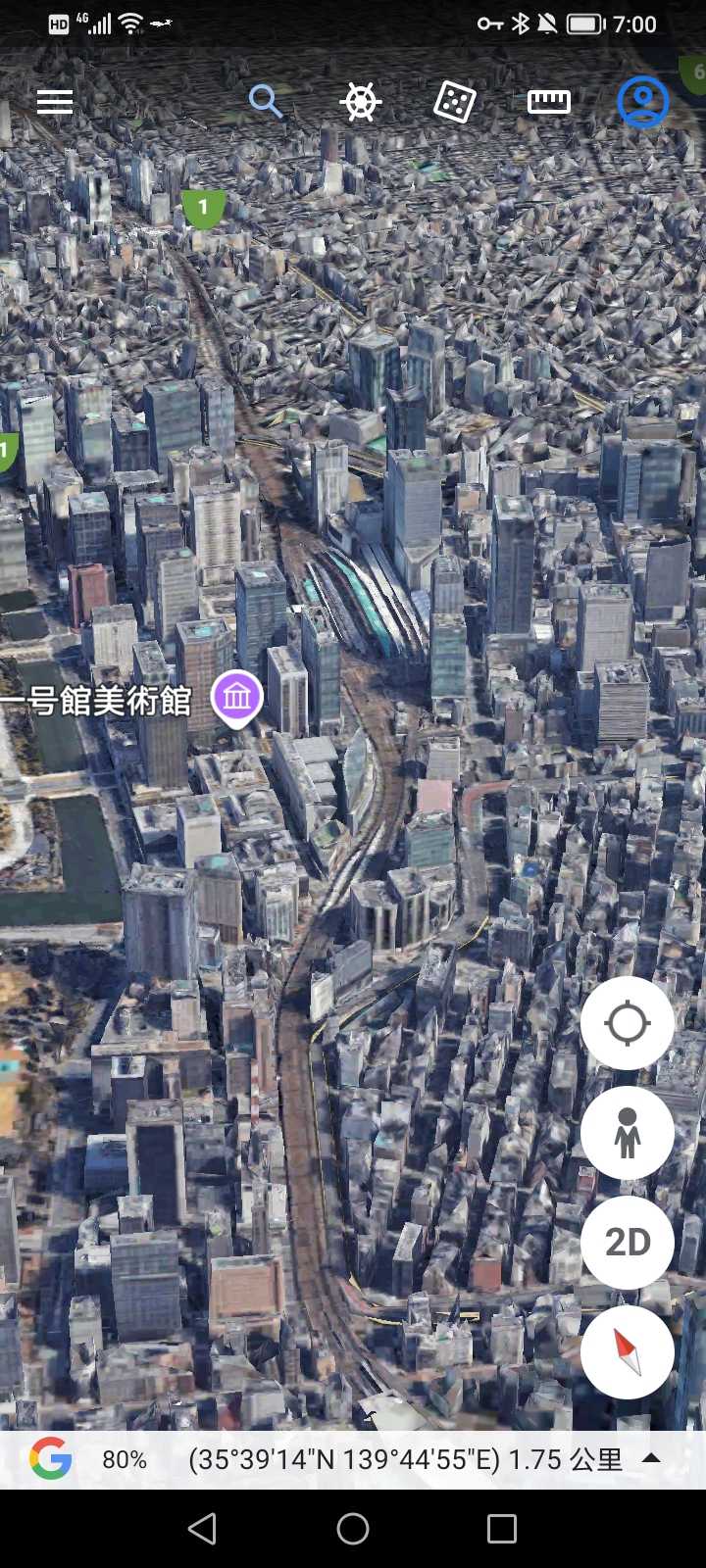Tap the route 1 shield marker
This screenshot has width=706, height=1568.
click(x=203, y=209)
